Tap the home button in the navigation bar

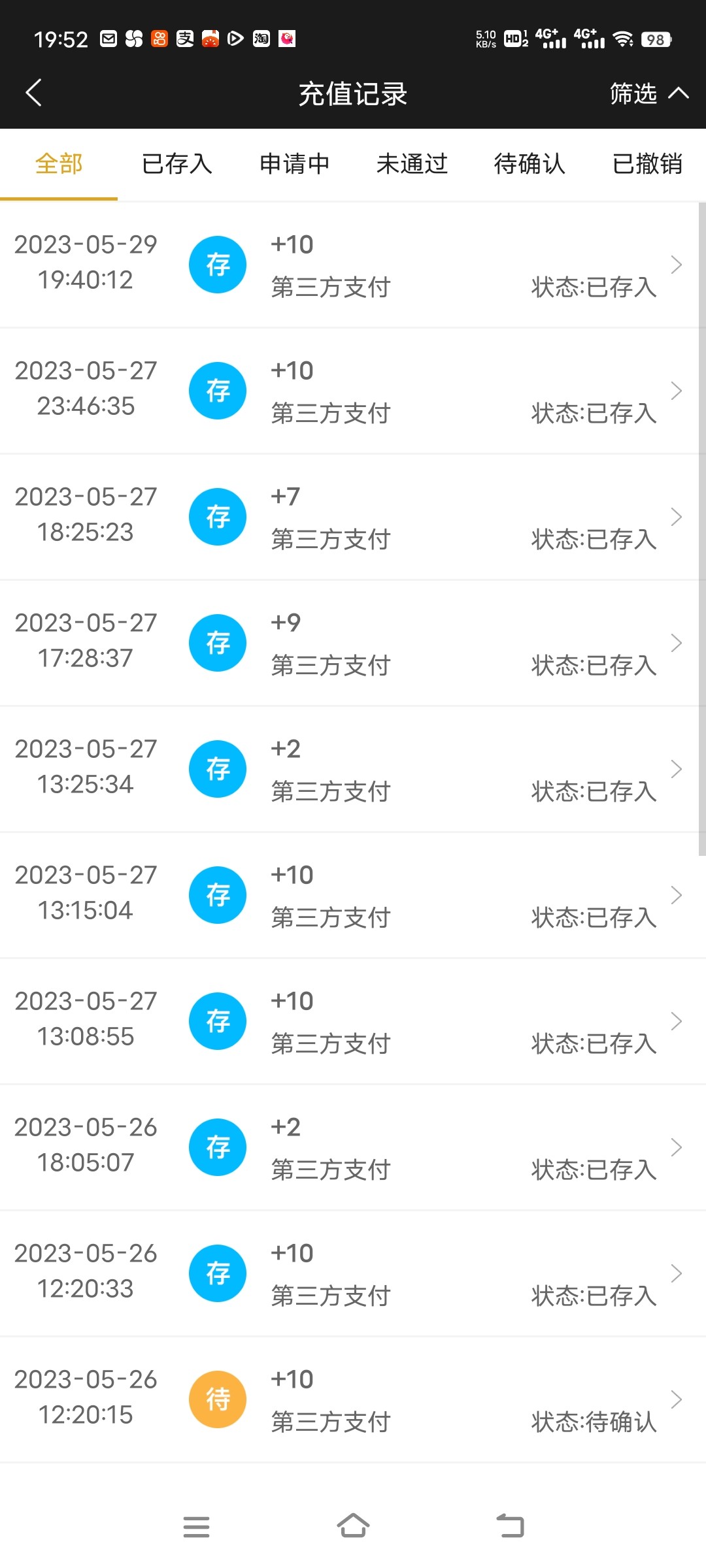353,1525
